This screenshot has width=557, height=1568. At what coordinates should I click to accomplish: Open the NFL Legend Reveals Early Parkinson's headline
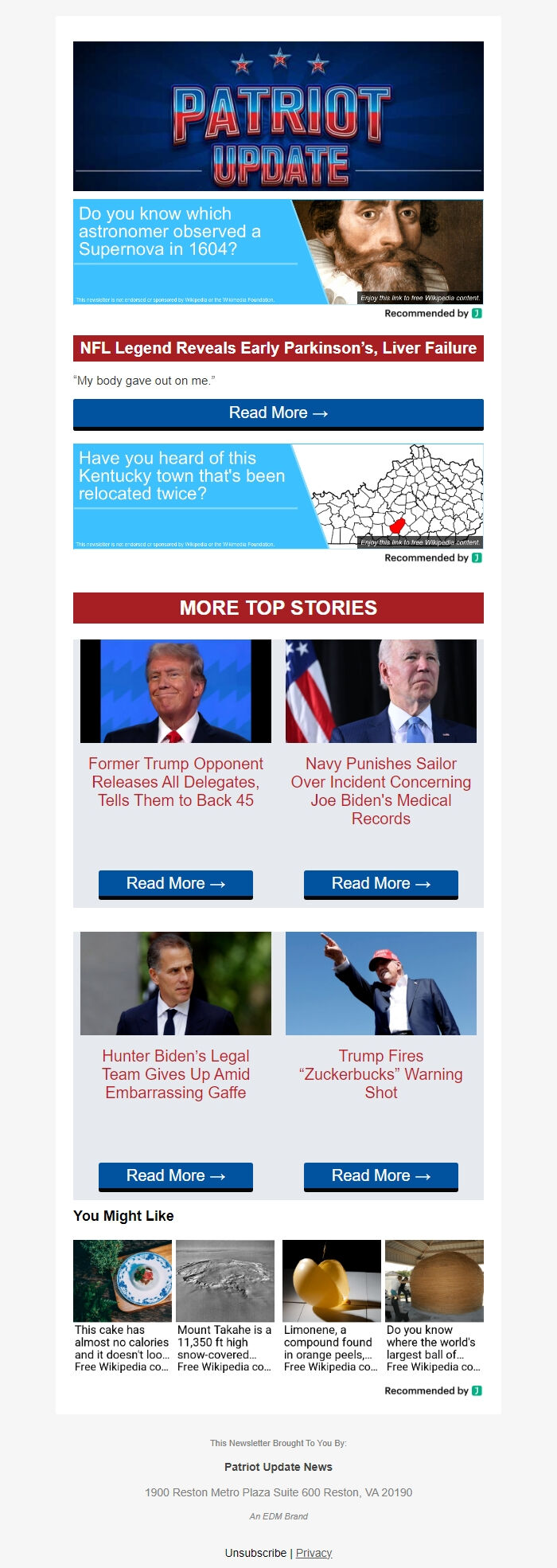tap(278, 349)
